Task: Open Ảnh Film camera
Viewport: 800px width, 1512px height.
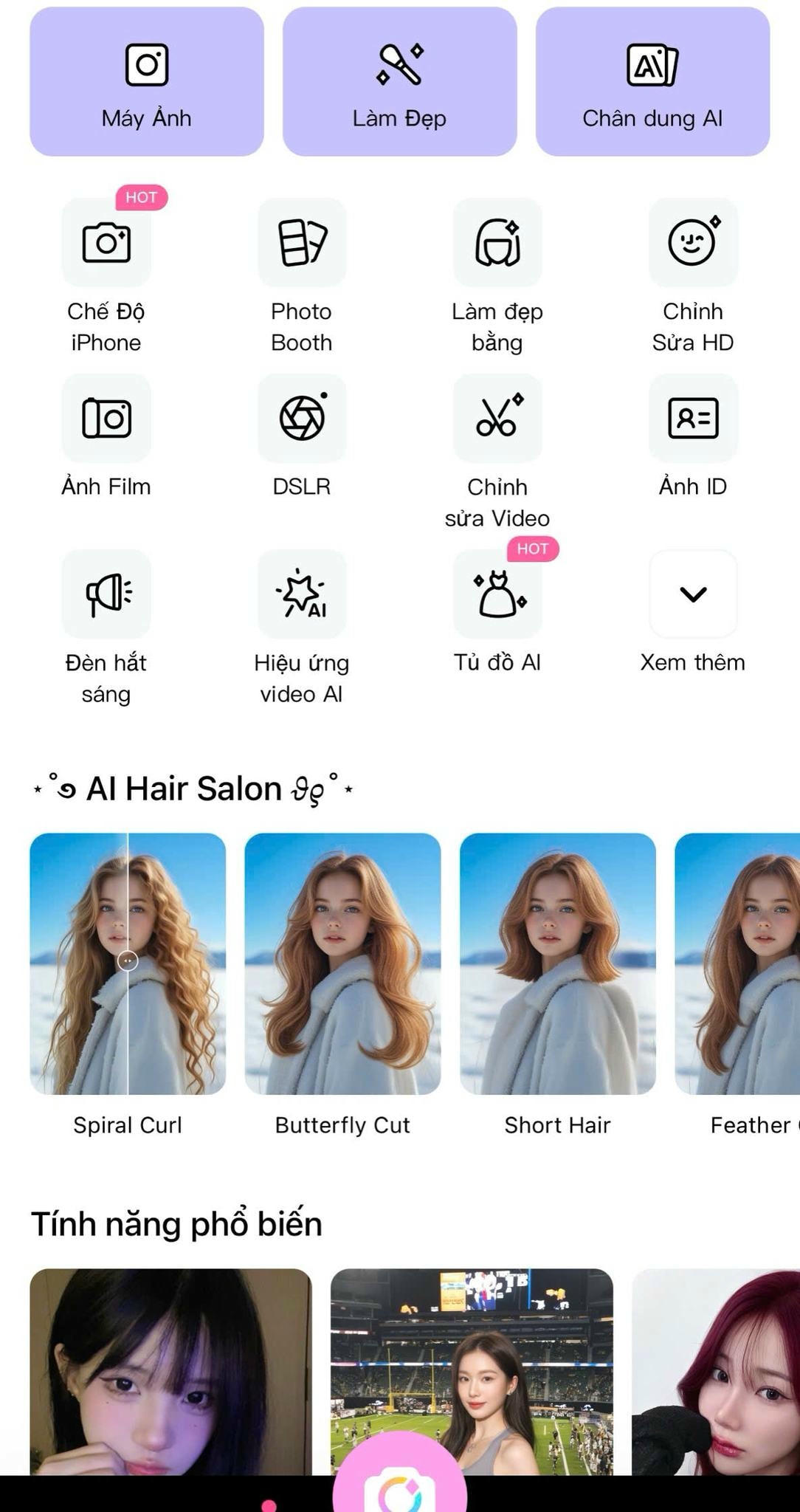Action: point(106,419)
